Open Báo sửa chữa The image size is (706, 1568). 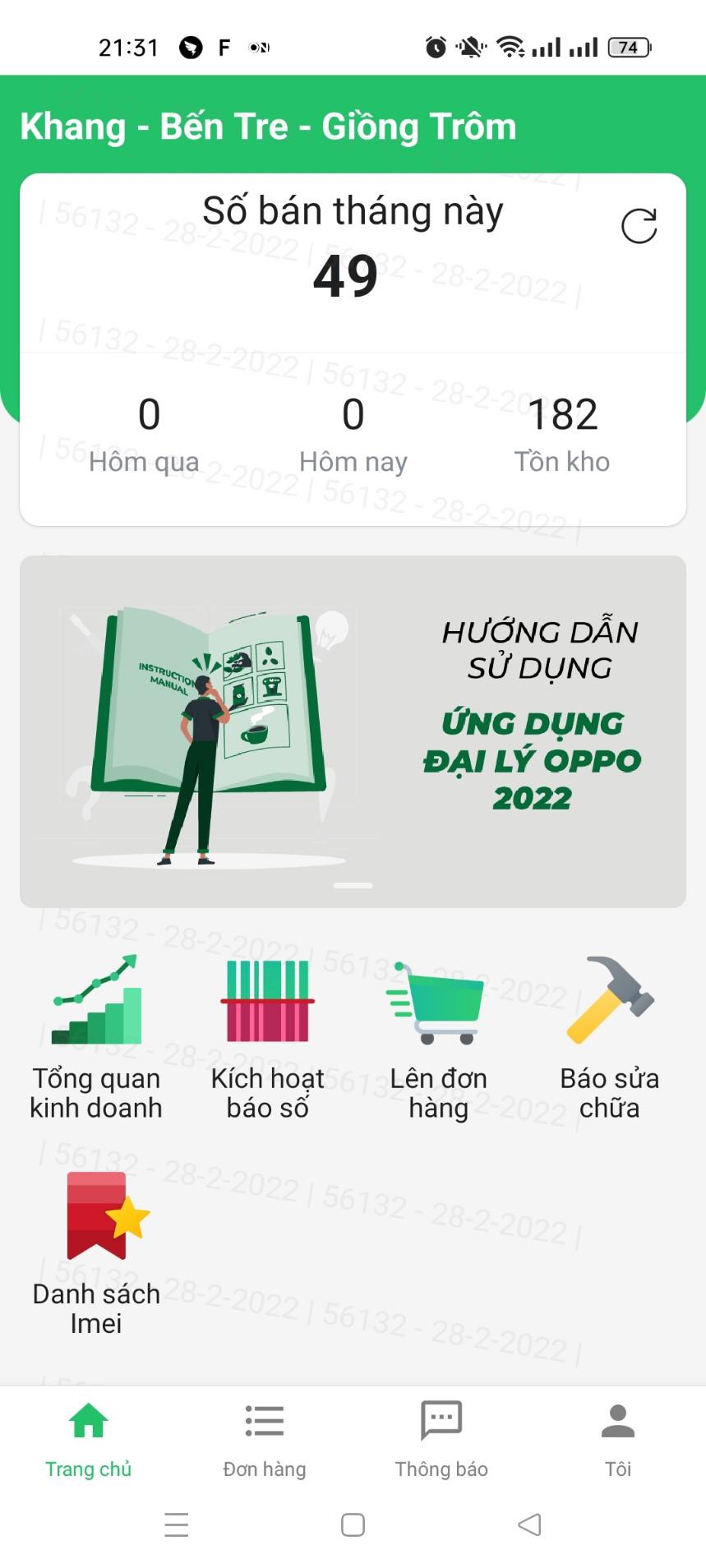pyautogui.click(x=609, y=1038)
